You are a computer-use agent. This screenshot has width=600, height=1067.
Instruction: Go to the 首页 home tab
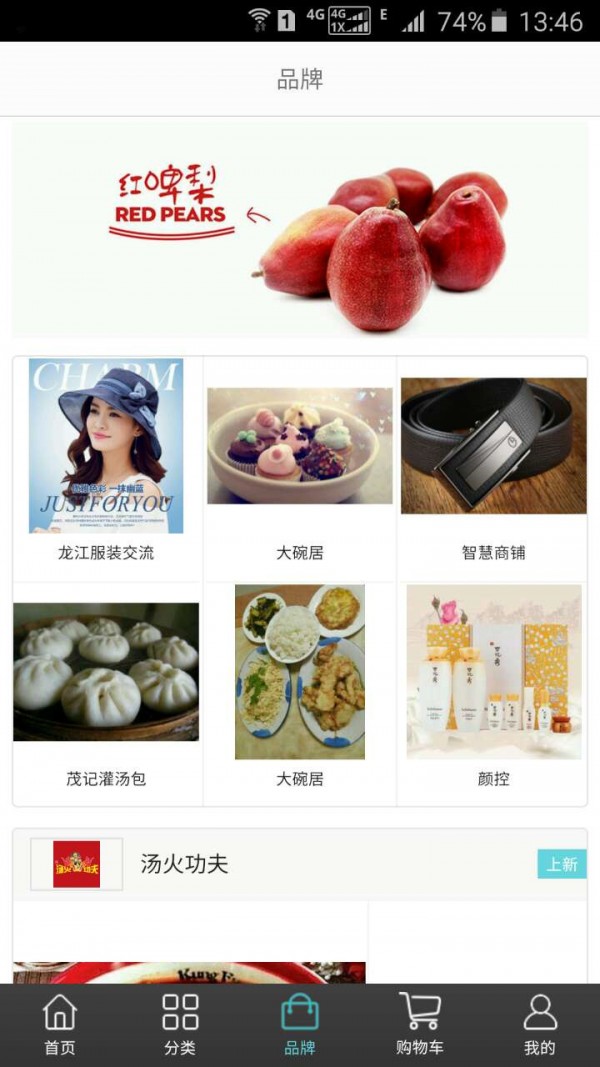(x=60, y=1025)
